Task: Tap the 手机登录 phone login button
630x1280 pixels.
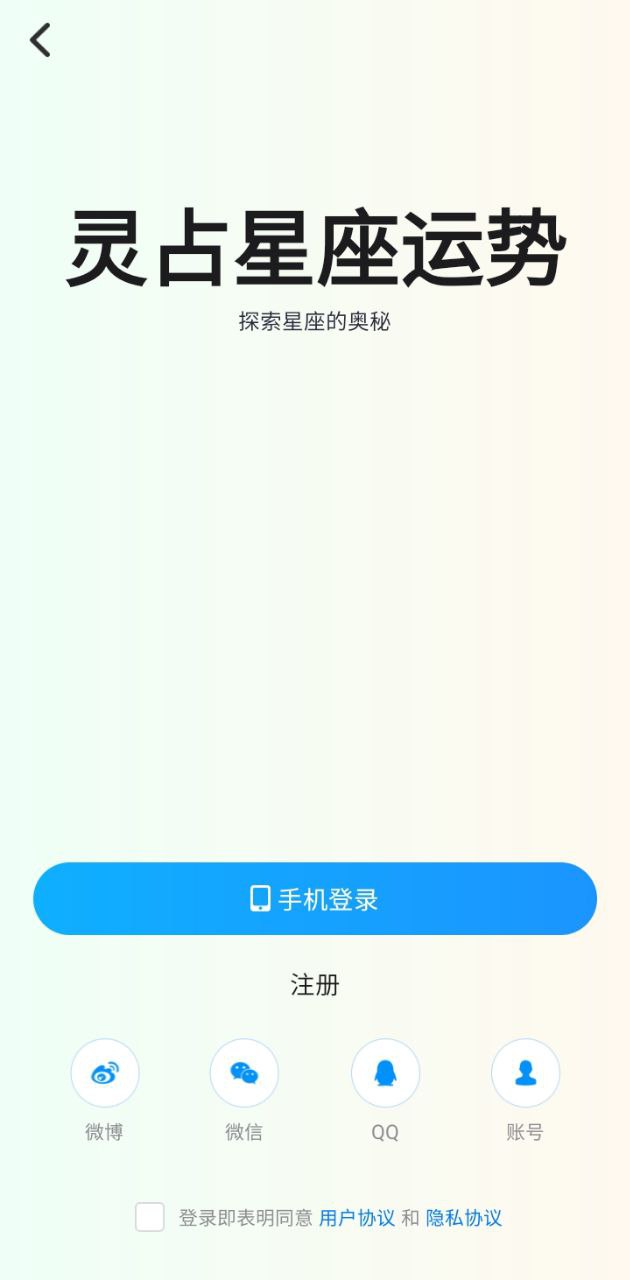Action: pyautogui.click(x=315, y=898)
